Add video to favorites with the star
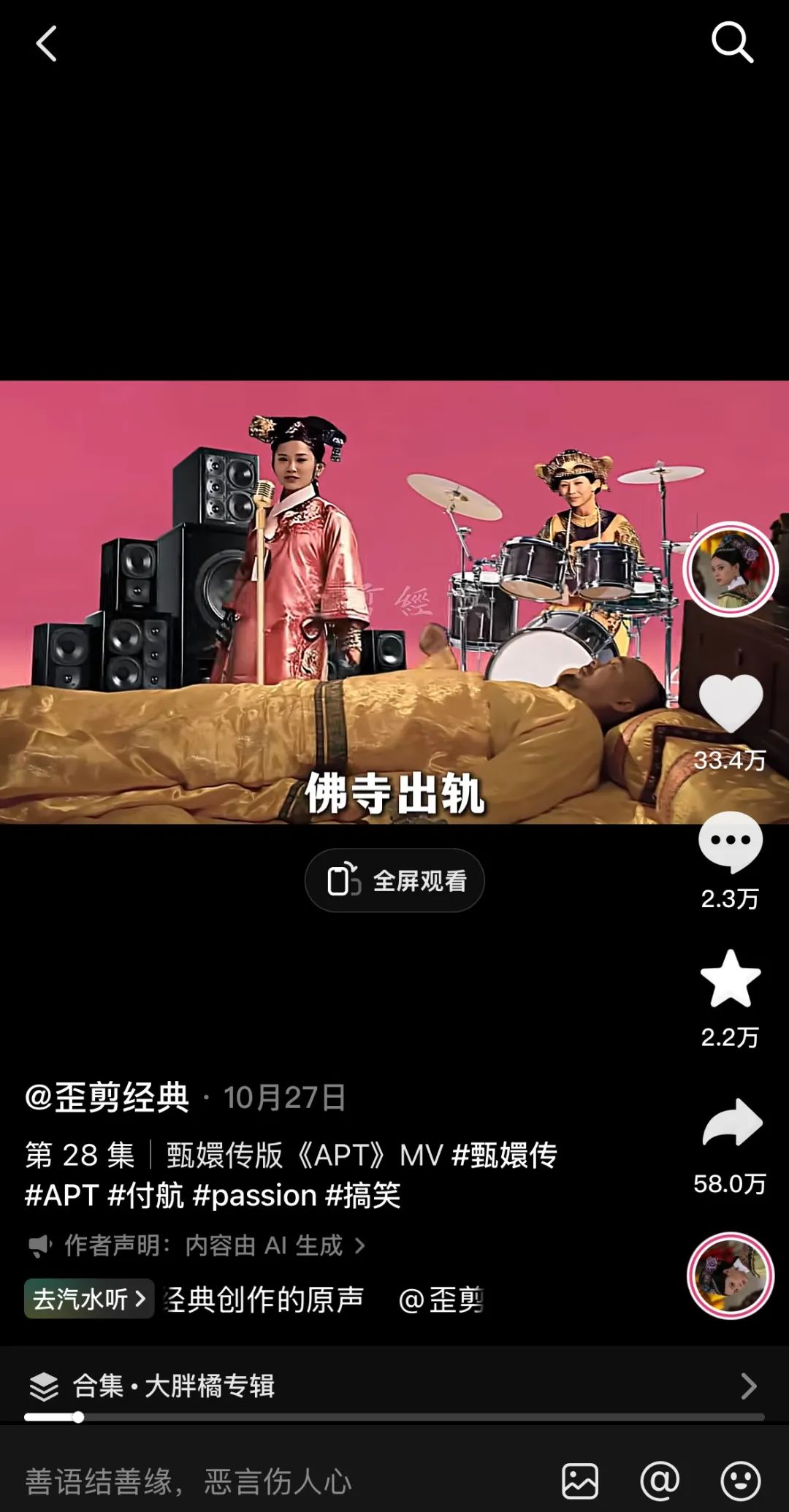Screen dimensions: 789x1512 click(731, 979)
